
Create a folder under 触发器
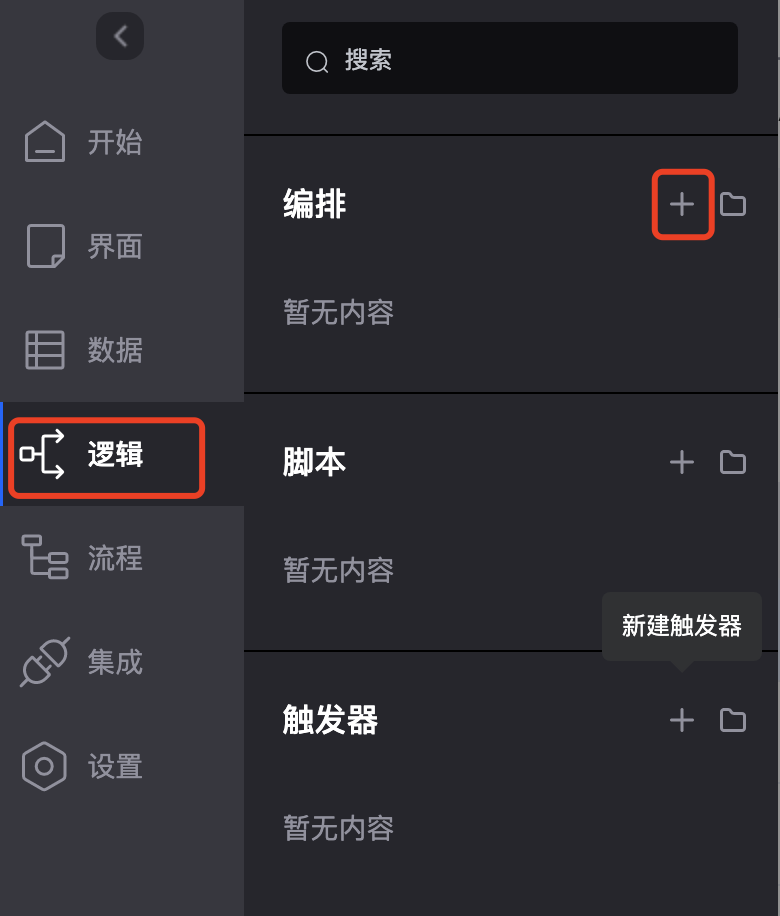click(733, 720)
